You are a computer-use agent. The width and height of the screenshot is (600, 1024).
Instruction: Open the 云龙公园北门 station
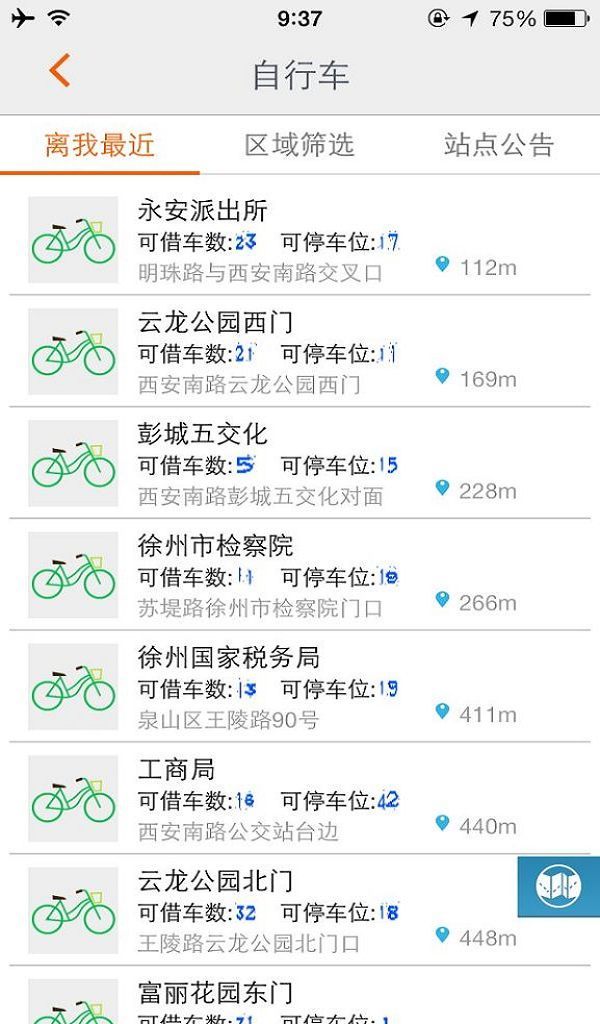point(300,912)
